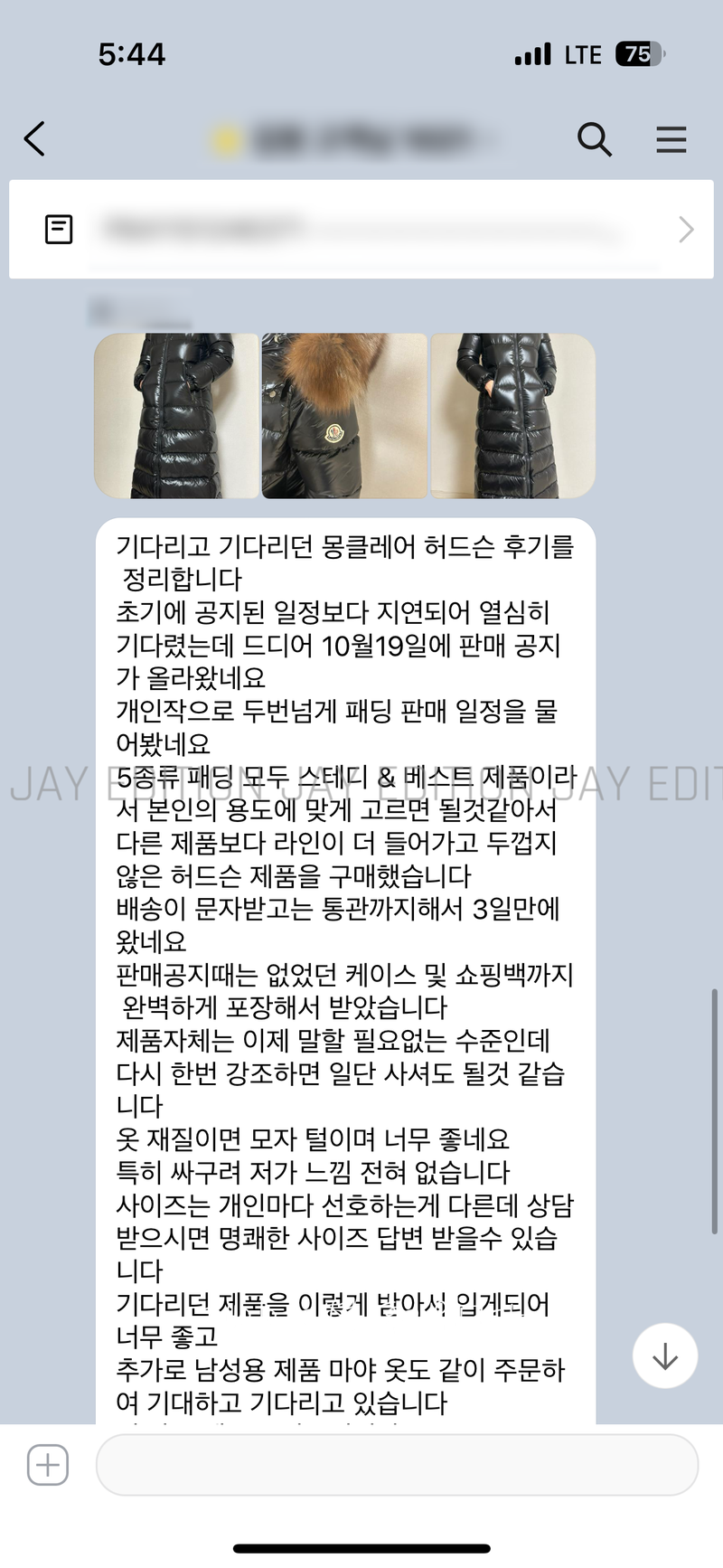Go back to the chat list
723x1568 pixels.
(34, 139)
